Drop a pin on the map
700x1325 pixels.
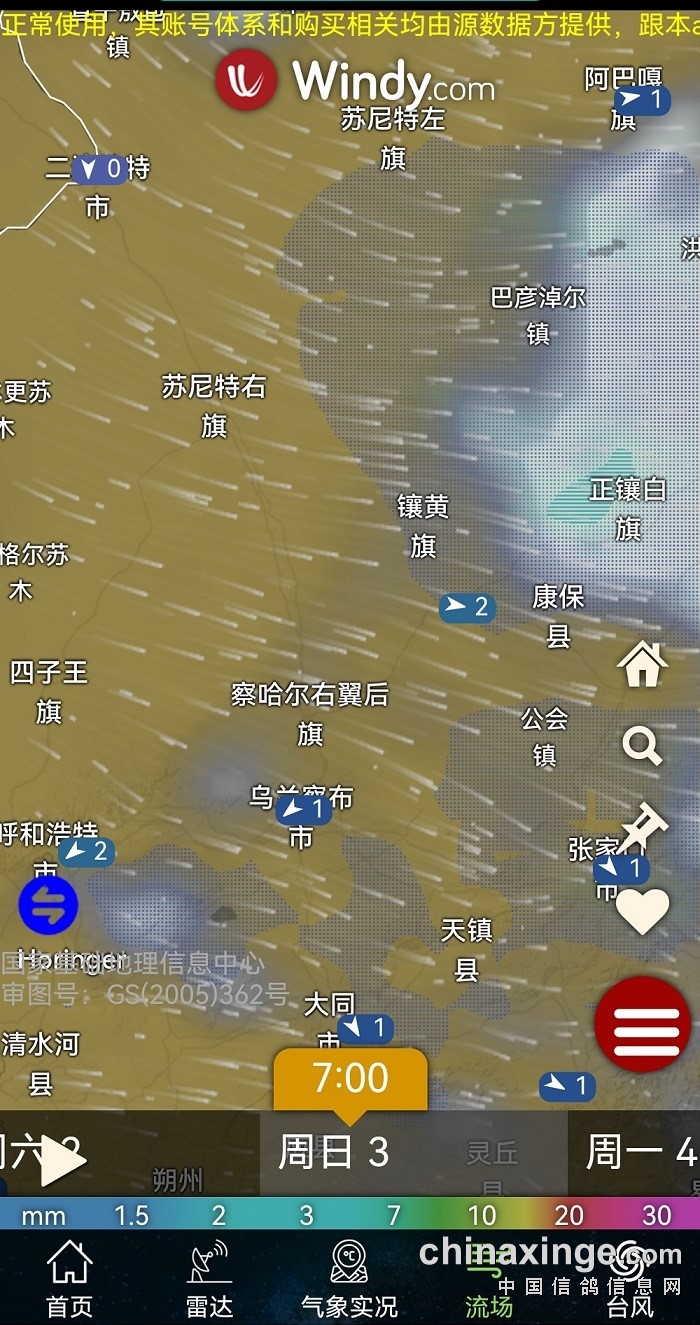(x=642, y=828)
